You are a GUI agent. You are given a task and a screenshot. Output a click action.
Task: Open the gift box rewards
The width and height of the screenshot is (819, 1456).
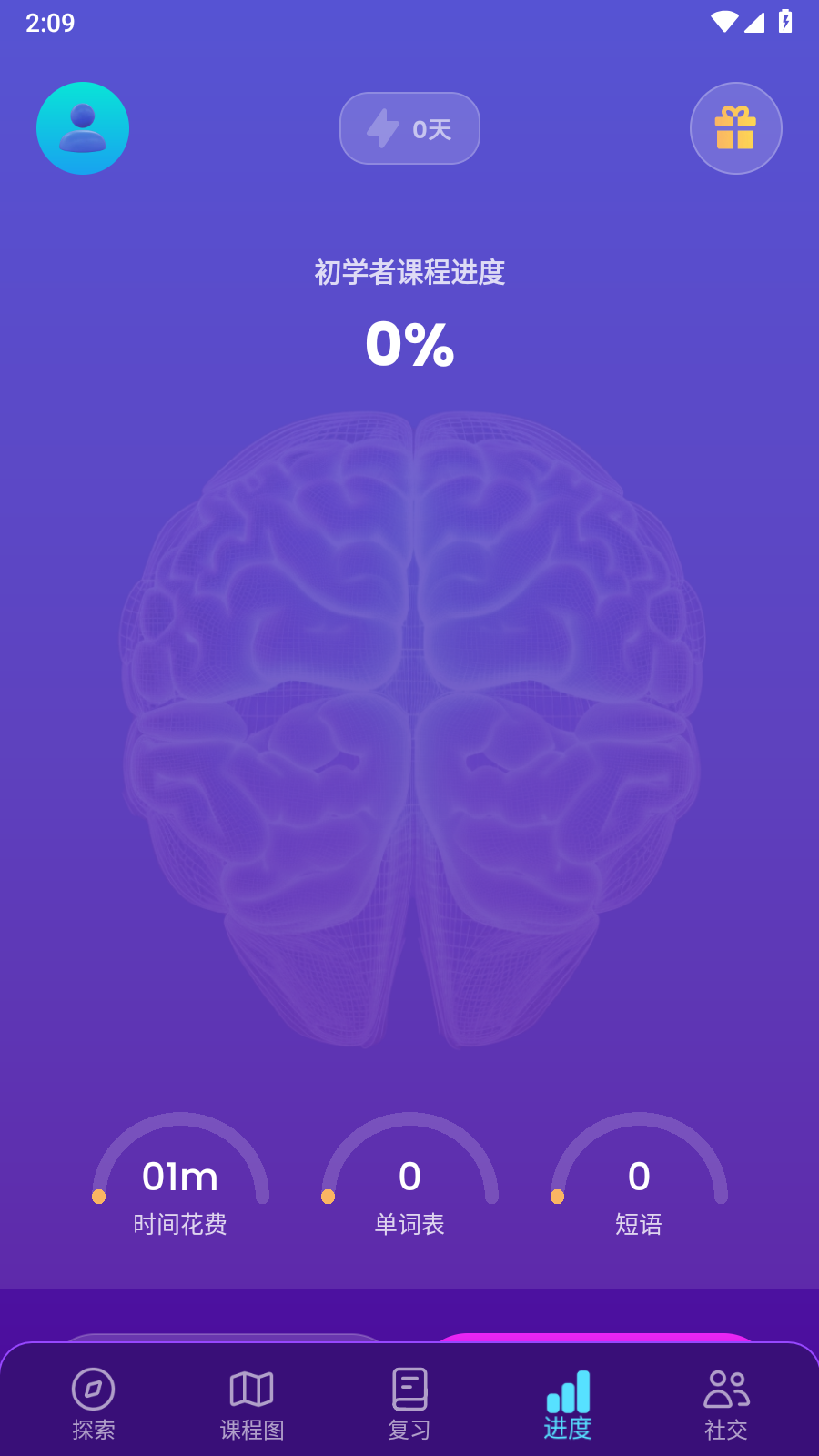coord(736,128)
